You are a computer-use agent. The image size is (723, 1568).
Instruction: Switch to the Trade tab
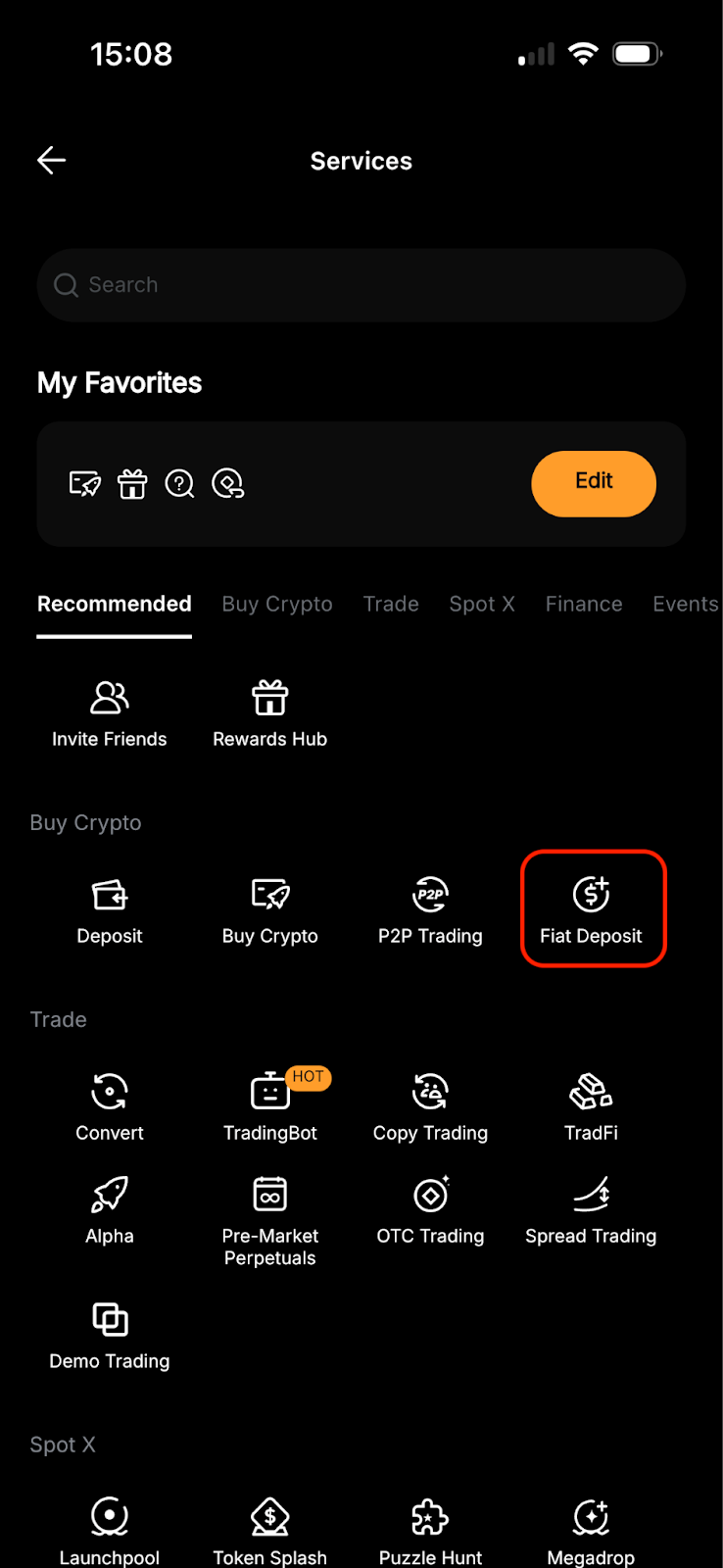391,604
